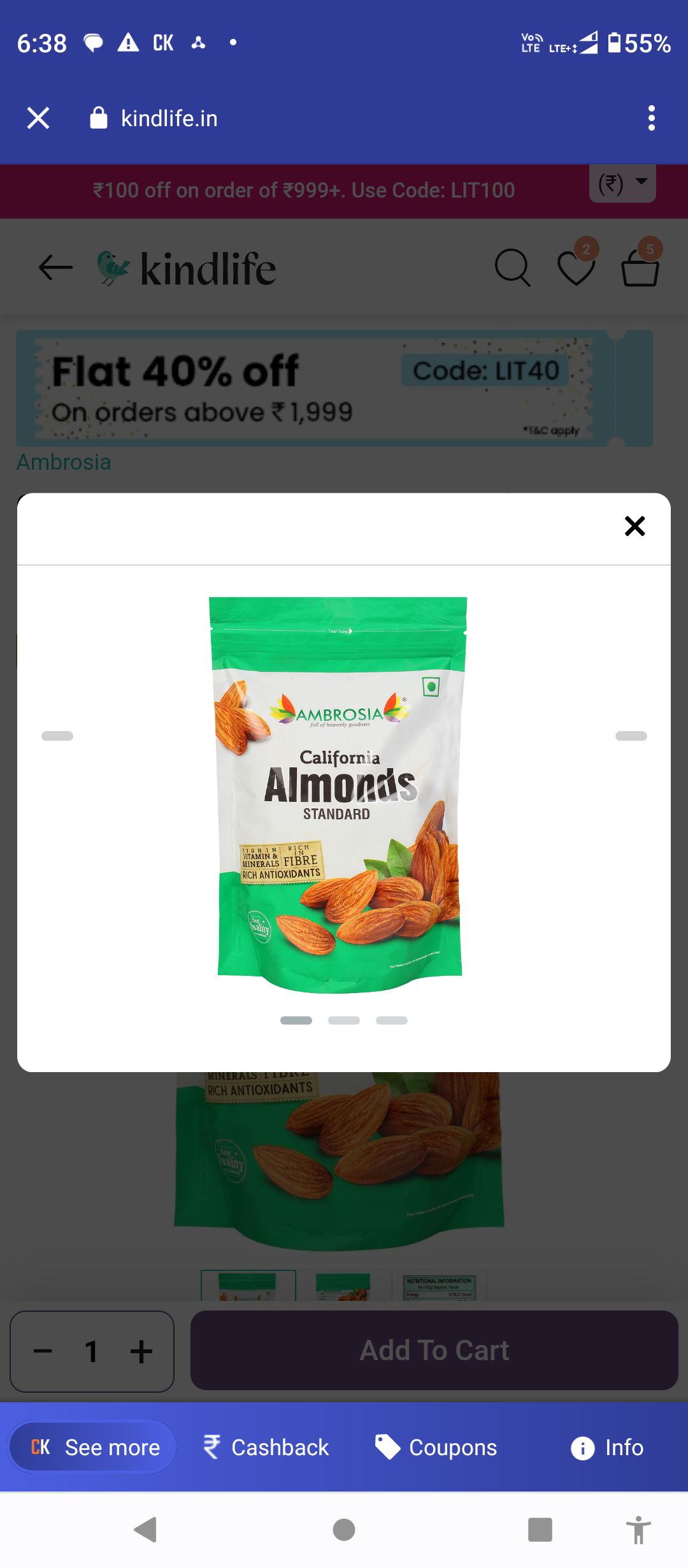Viewport: 688px width, 1568px height.
Task: Enlarge the almonds product image
Action: [339, 794]
